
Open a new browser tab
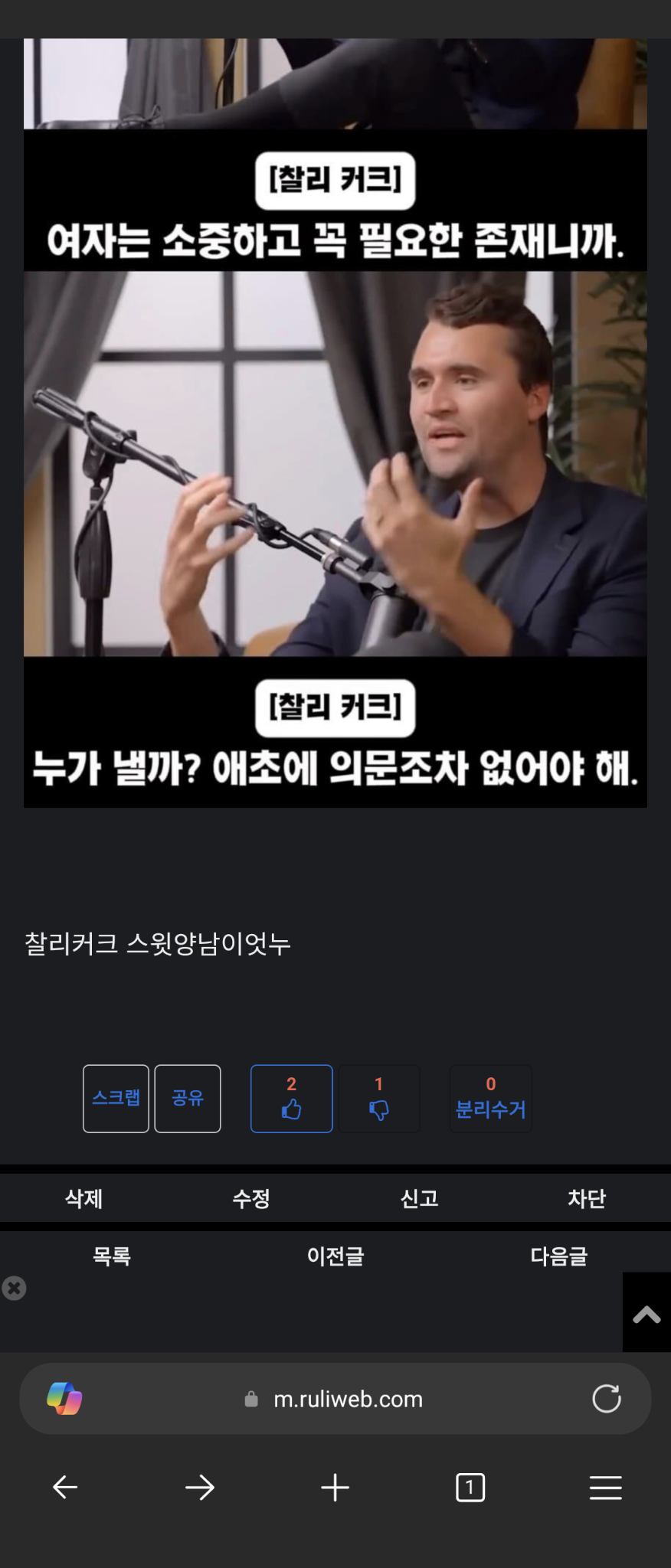[335, 1488]
